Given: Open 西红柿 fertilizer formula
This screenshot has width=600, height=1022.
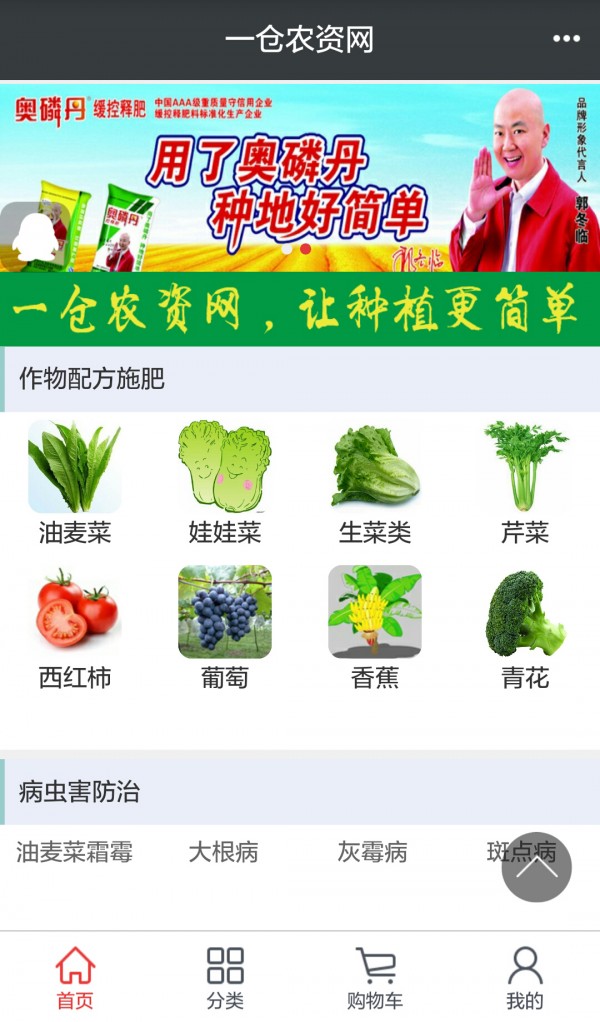Looking at the screenshot, I should (x=75, y=627).
